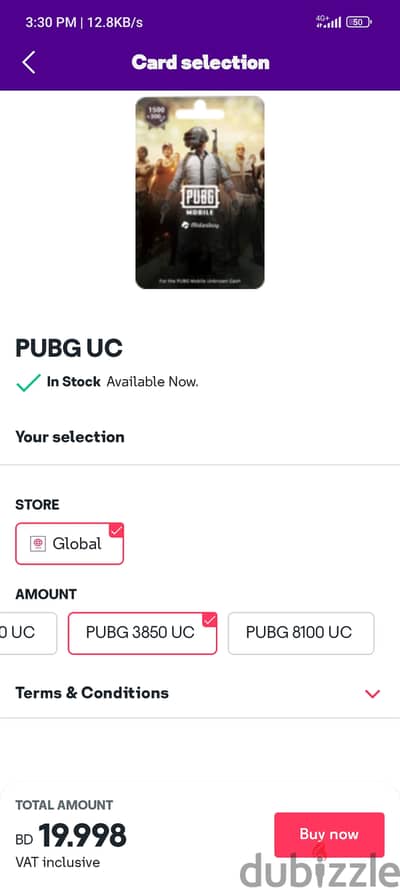This screenshot has height=888, width=400.
Task: Select the Global store option
Action: pyautogui.click(x=69, y=544)
